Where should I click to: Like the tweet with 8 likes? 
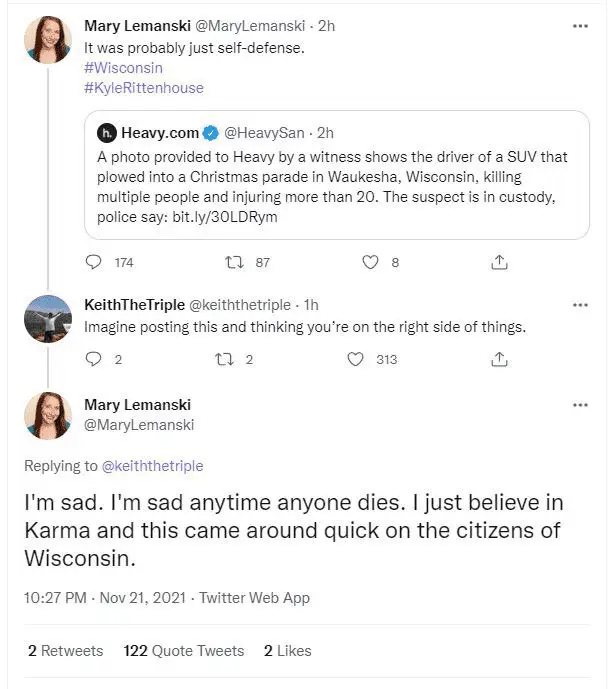[x=370, y=262]
